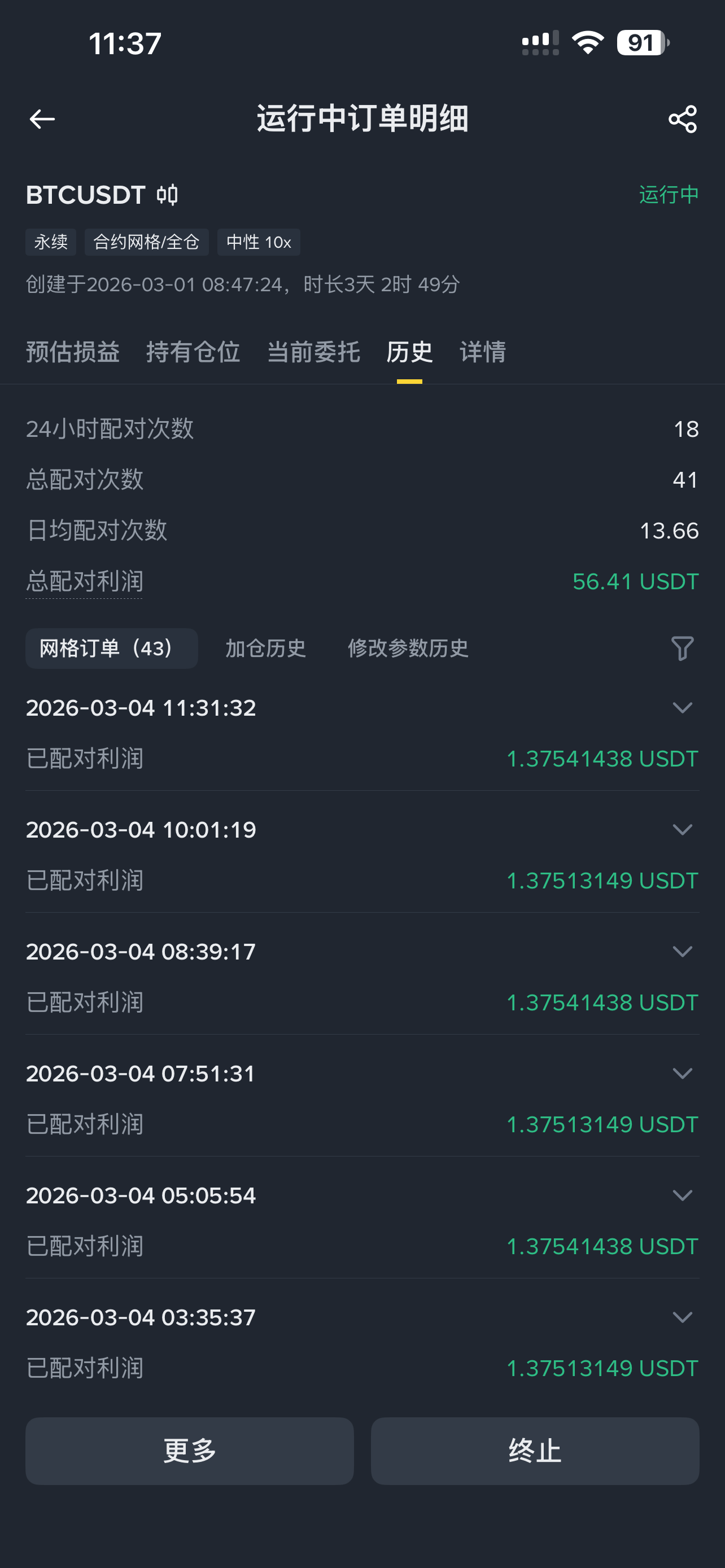View the 详情 tab
This screenshot has width=725, height=1568.
tap(483, 352)
